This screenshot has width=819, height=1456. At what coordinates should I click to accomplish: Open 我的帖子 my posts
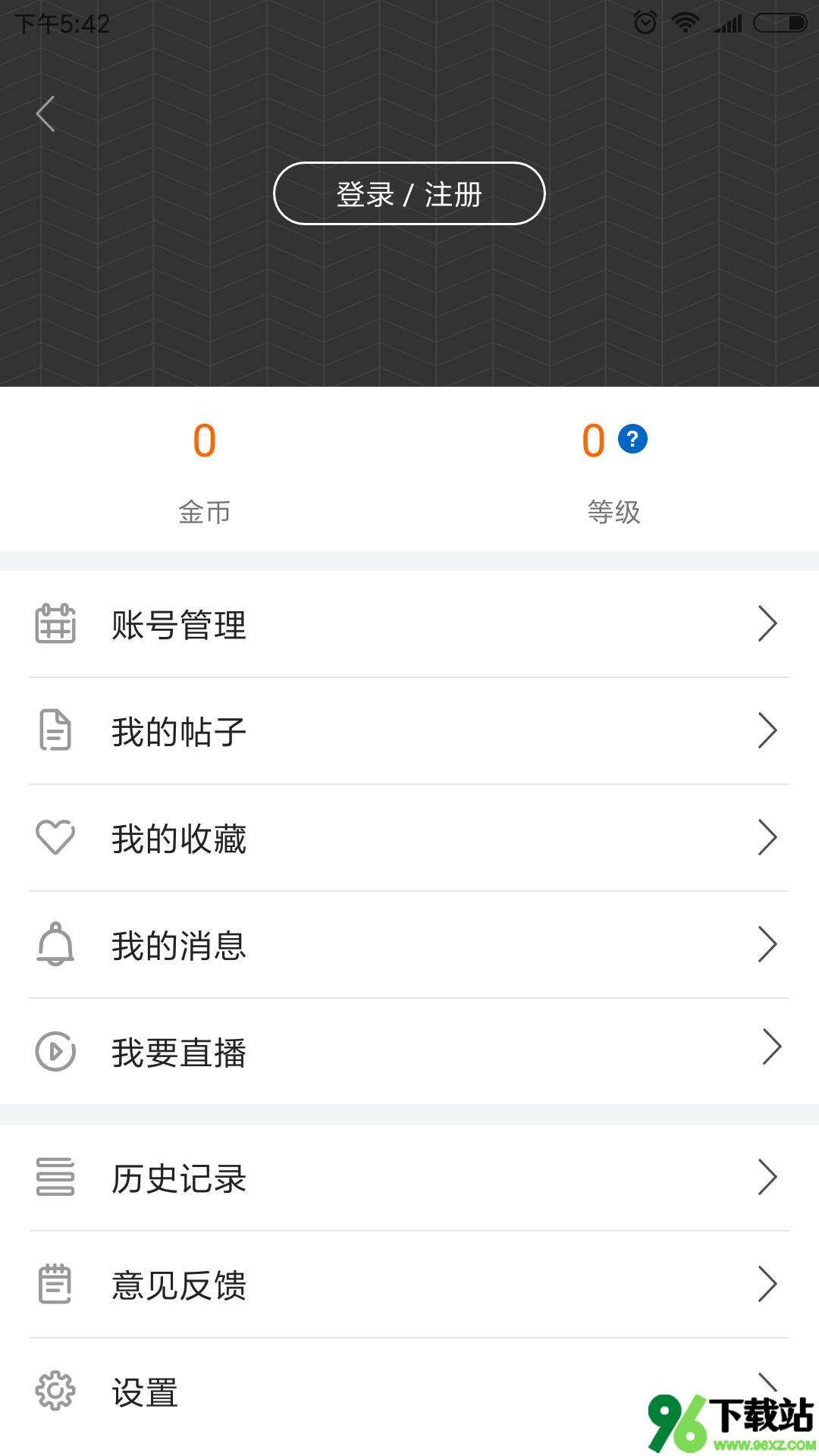(409, 731)
